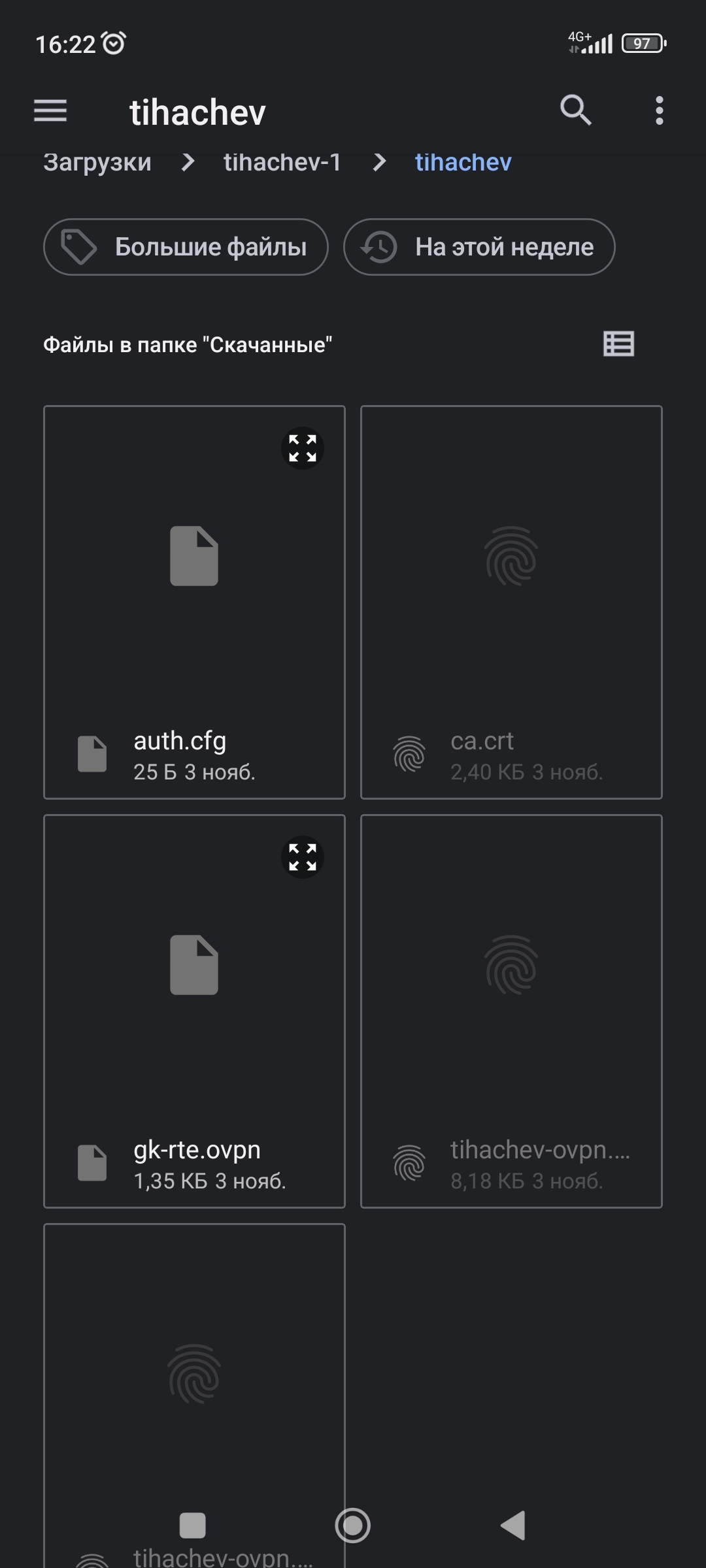Screen dimensions: 706x1568
Task: Go back using the system back button
Action: pos(513,1526)
